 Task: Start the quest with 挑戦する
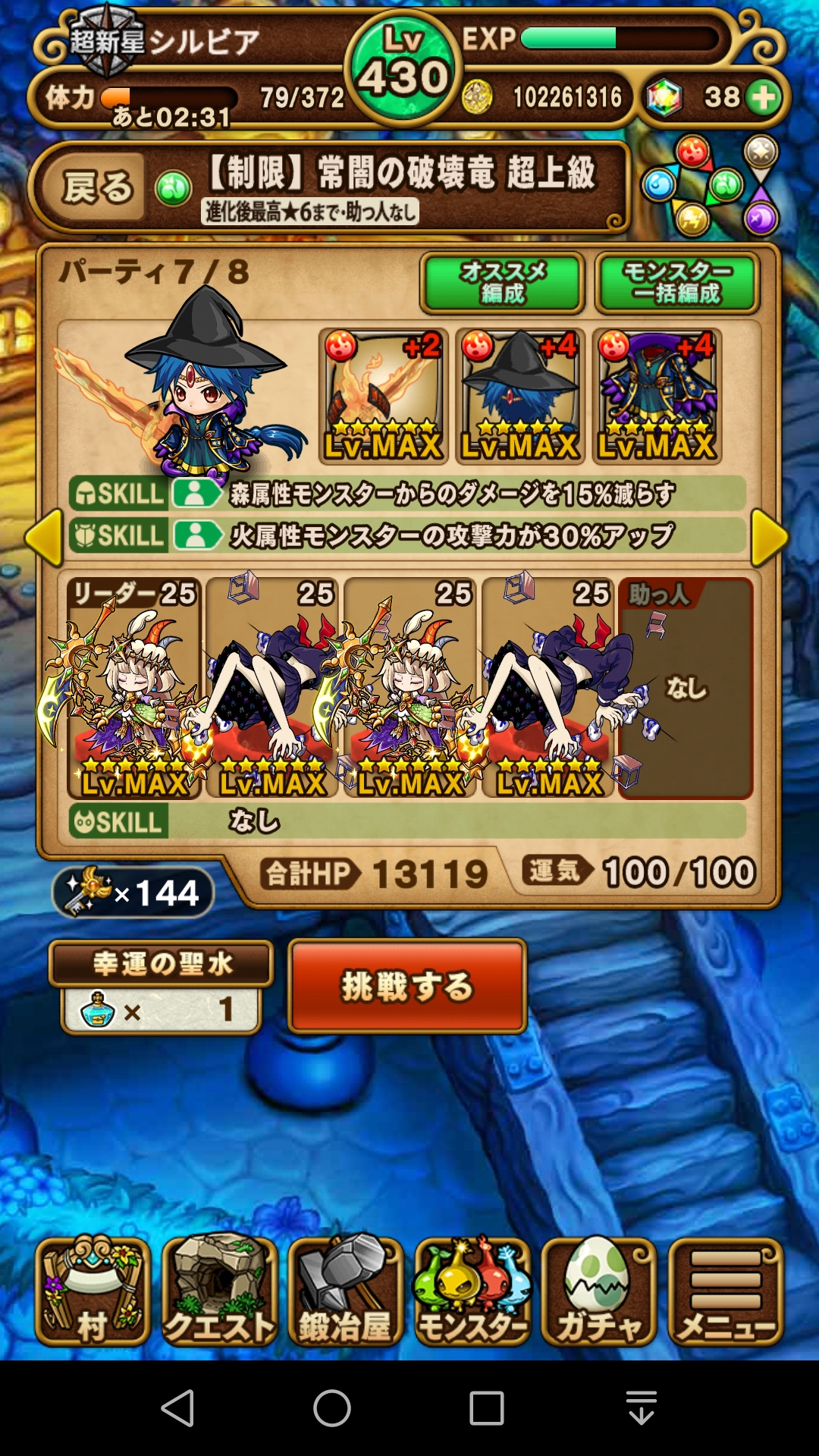407,986
